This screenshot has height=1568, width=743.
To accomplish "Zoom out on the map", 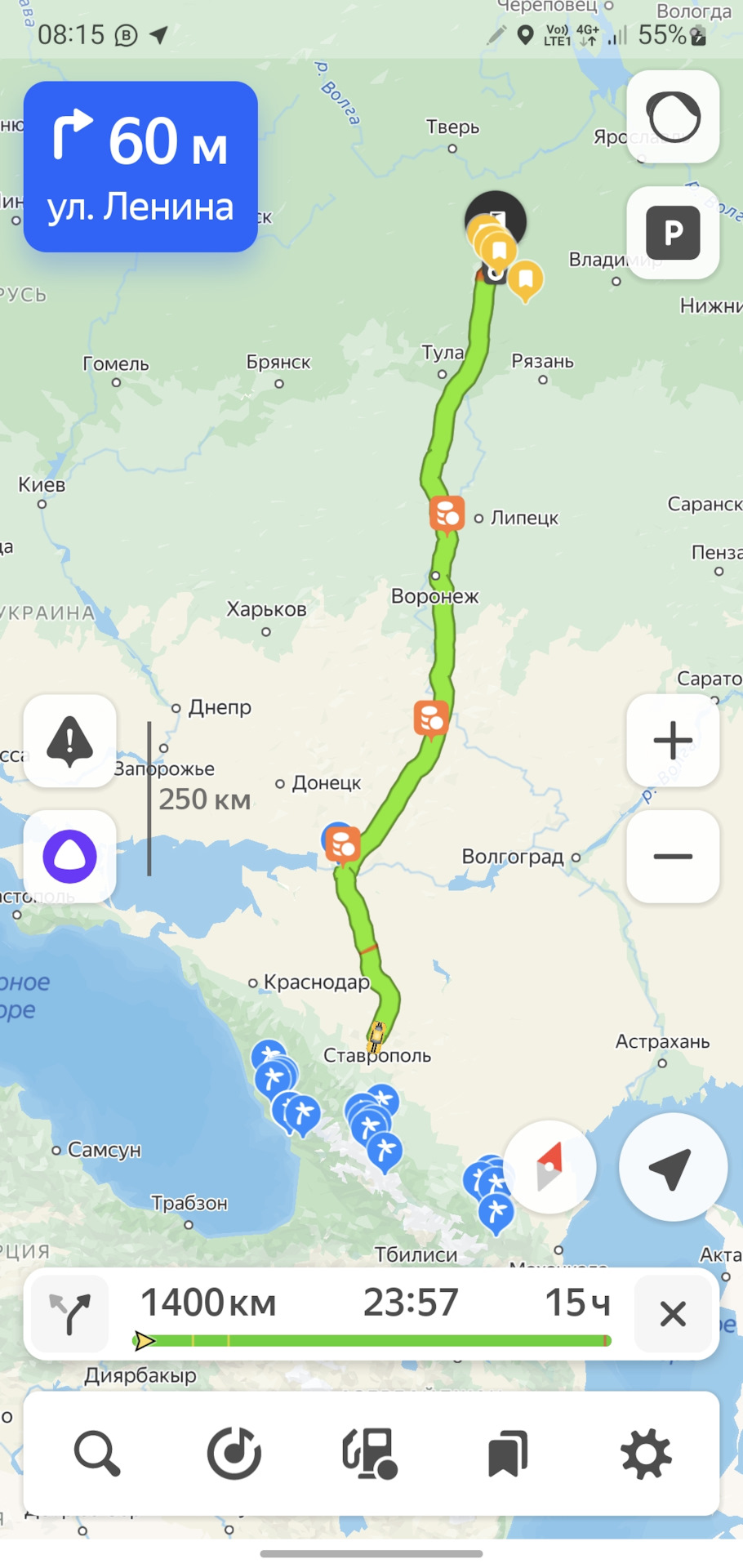I will [673, 857].
